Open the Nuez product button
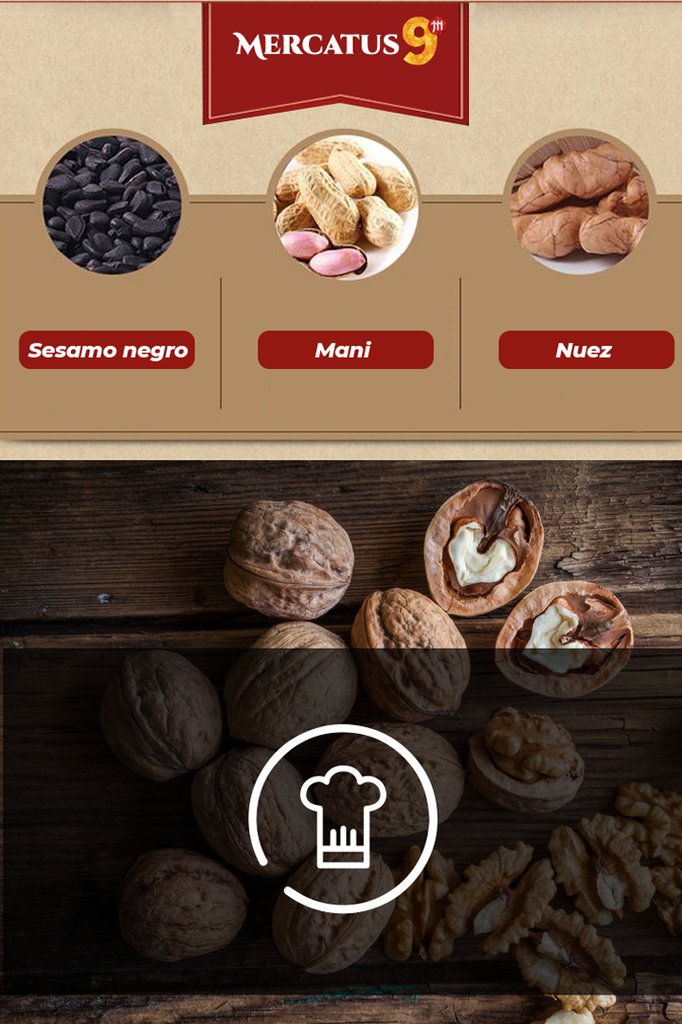This screenshot has width=682, height=1024. [586, 350]
